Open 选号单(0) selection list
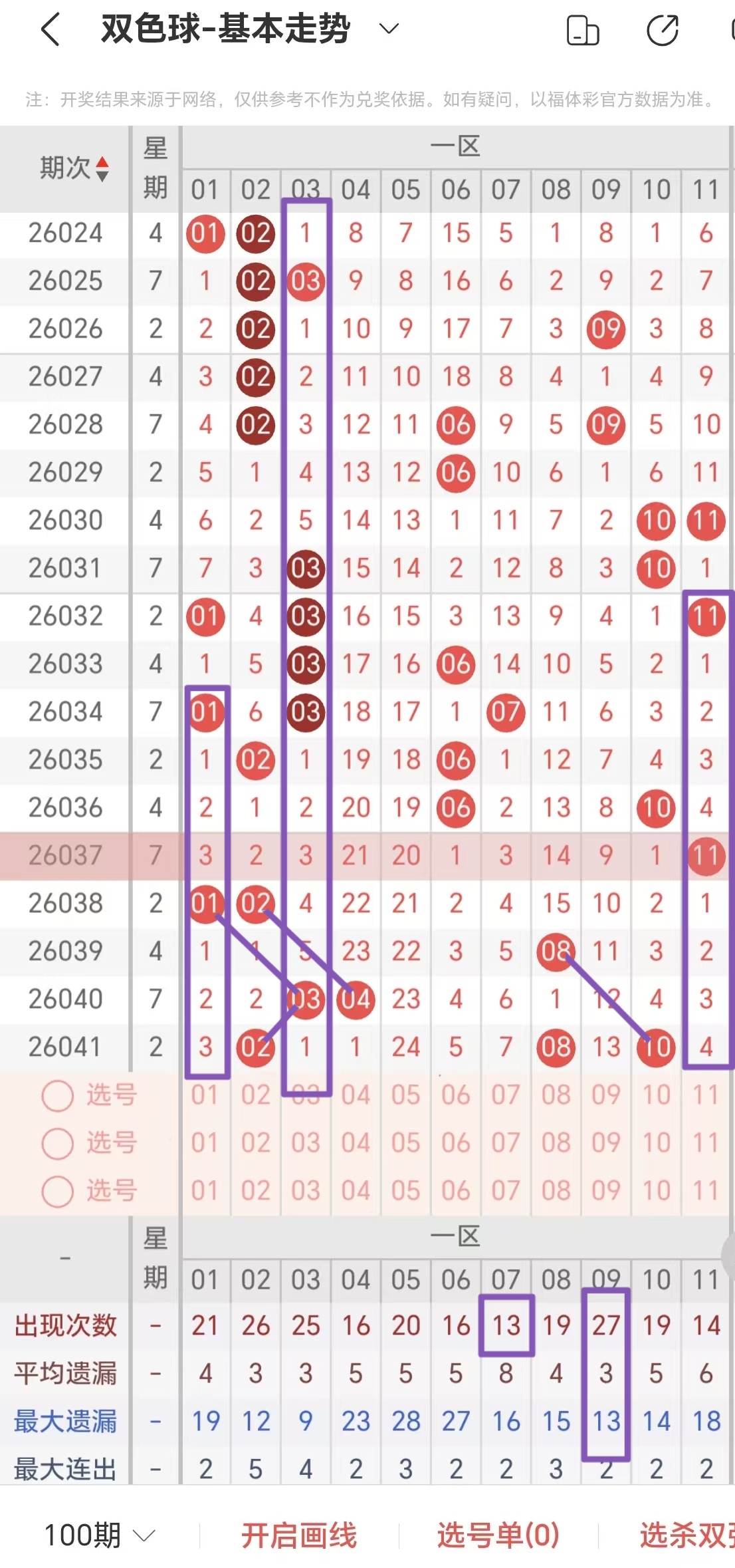Viewport: 735px width, 1568px height. point(498,1535)
